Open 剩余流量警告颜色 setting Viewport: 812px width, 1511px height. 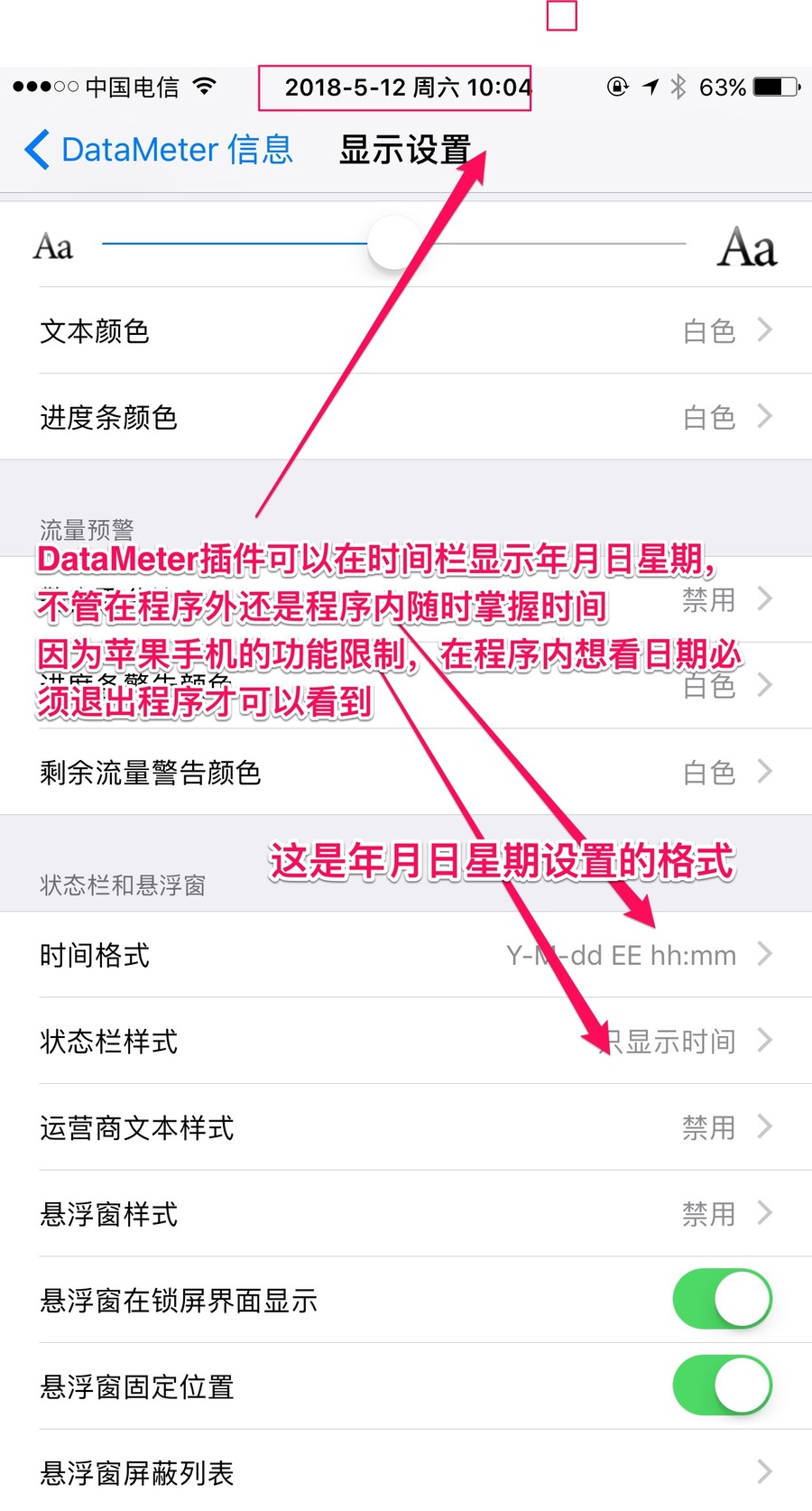tap(406, 773)
